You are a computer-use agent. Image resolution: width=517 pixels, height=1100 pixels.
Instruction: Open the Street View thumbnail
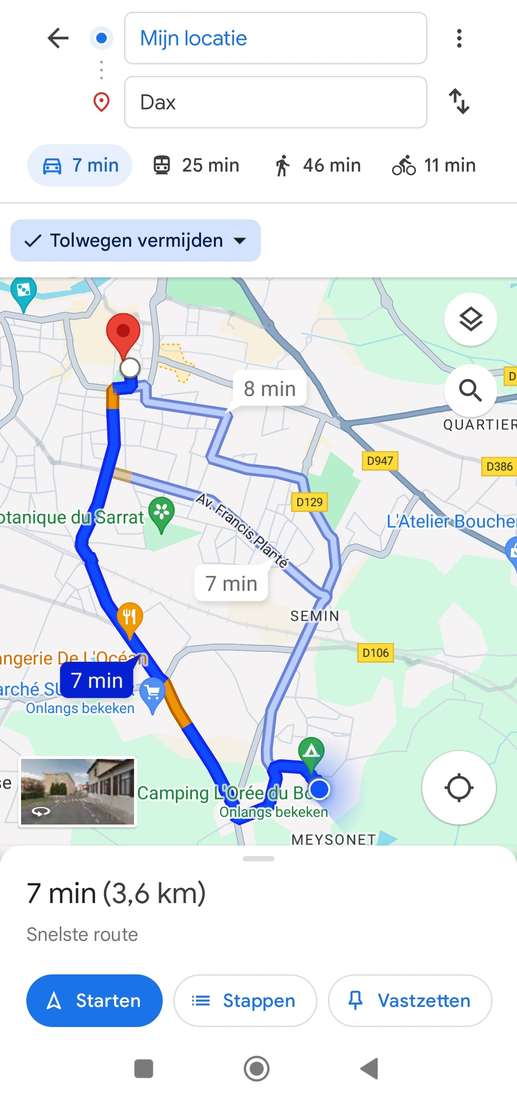77,791
